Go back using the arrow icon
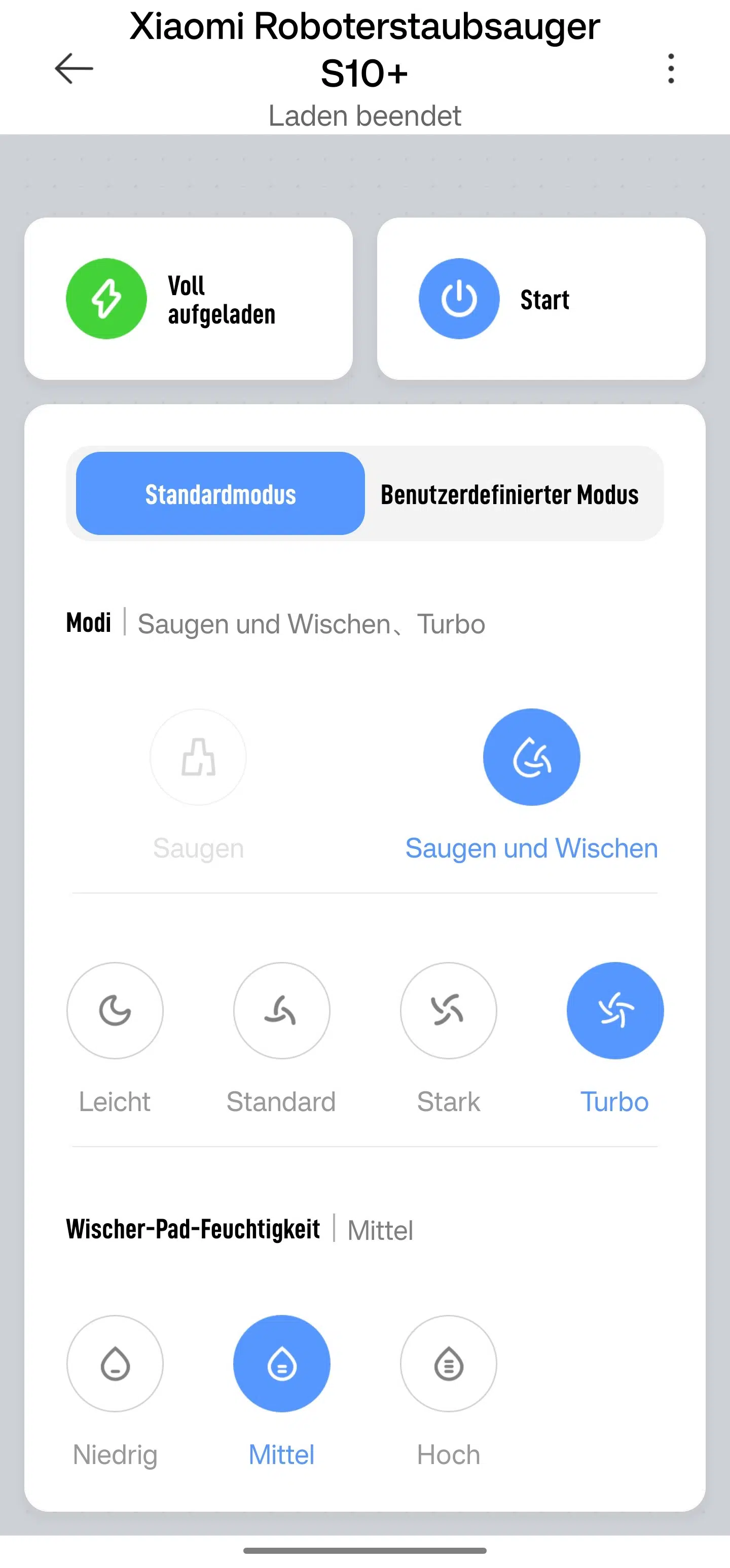The height and width of the screenshot is (1568, 730). (74, 68)
